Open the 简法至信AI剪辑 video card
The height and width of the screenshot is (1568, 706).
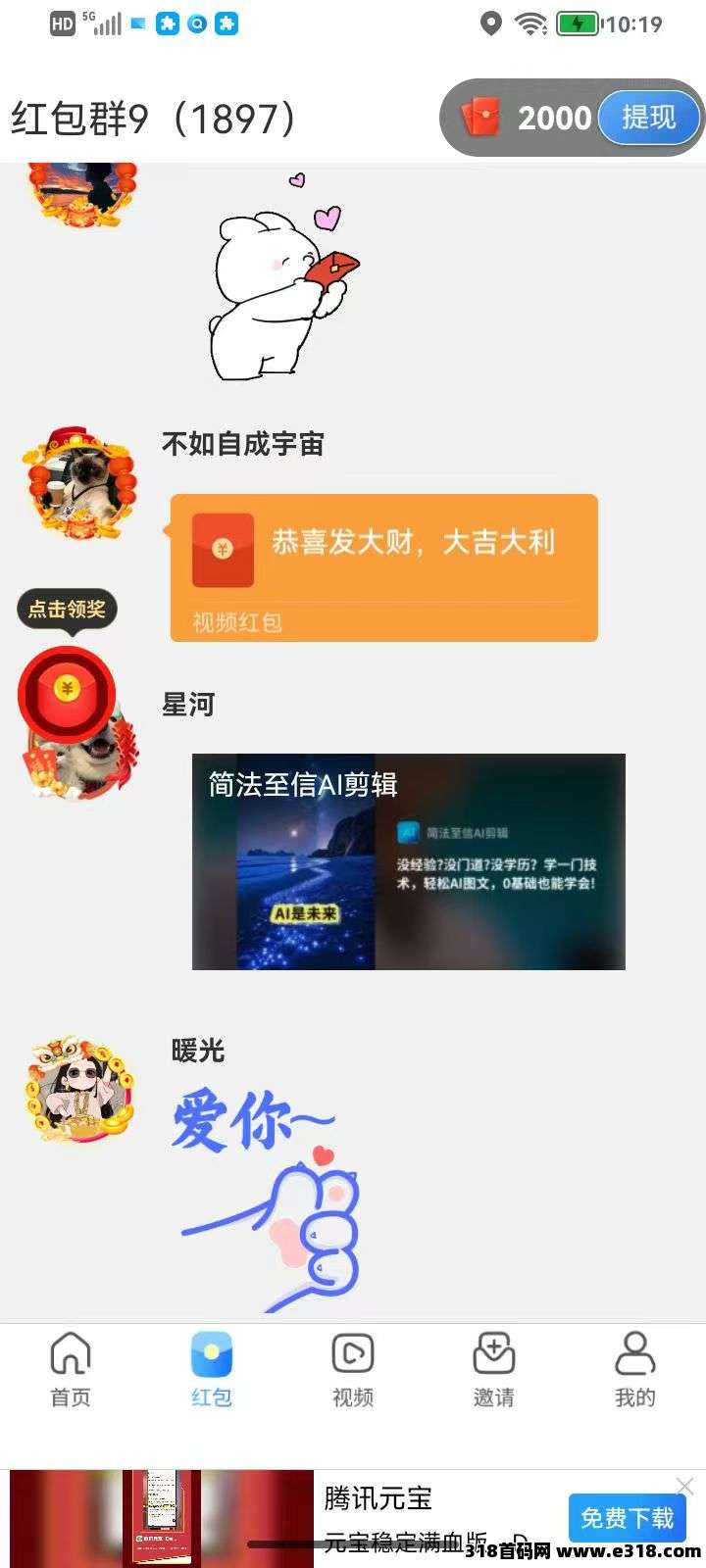(x=408, y=861)
